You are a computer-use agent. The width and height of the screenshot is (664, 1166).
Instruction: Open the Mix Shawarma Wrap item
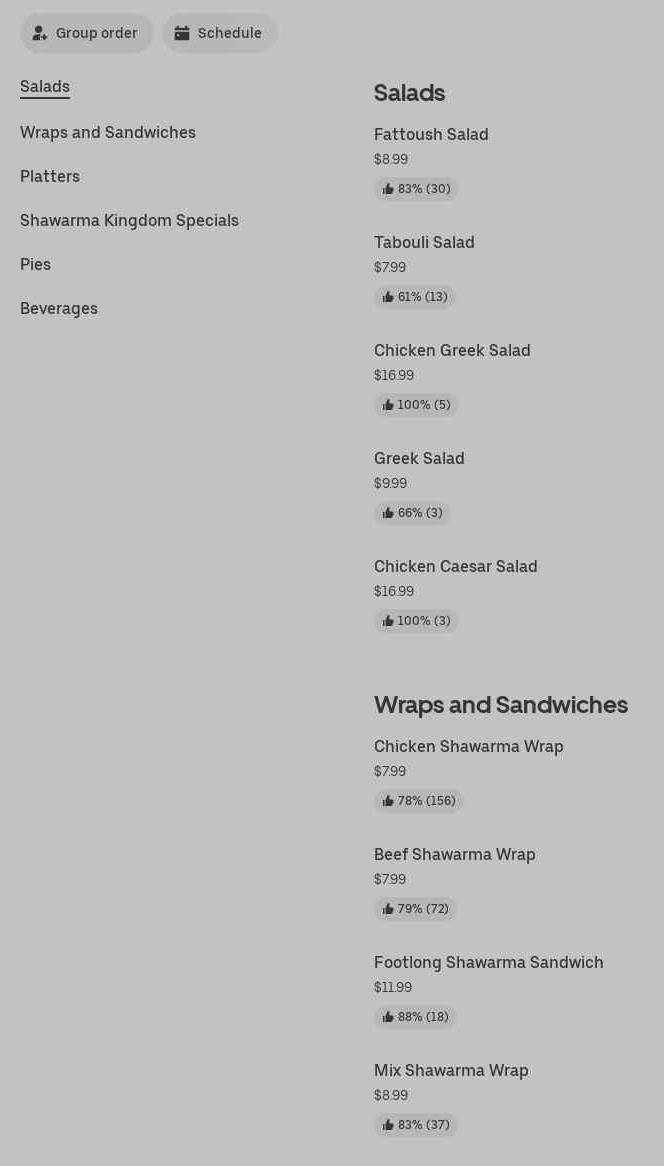point(451,1070)
